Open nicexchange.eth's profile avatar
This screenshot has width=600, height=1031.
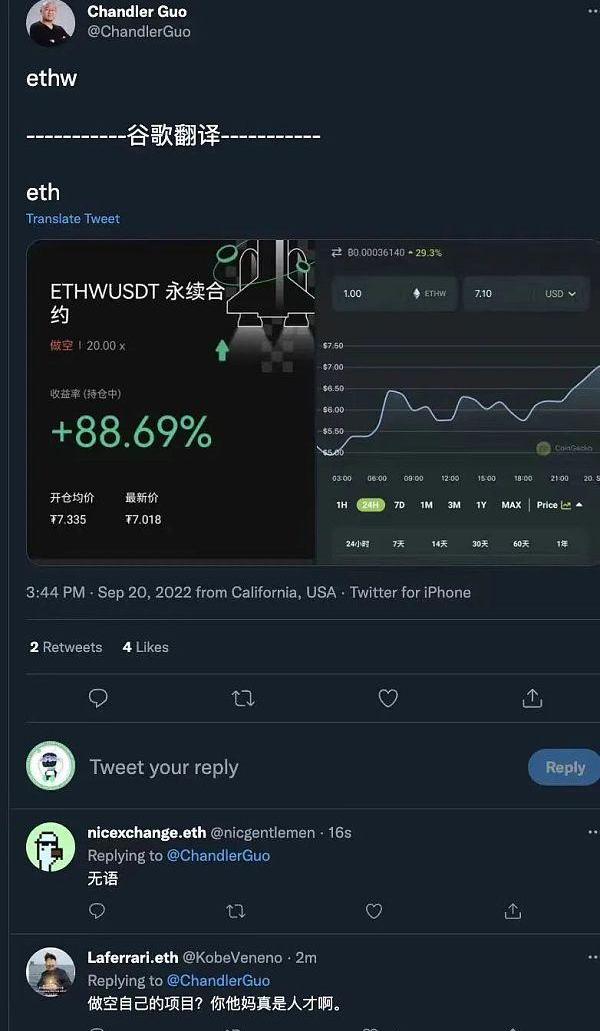[51, 847]
